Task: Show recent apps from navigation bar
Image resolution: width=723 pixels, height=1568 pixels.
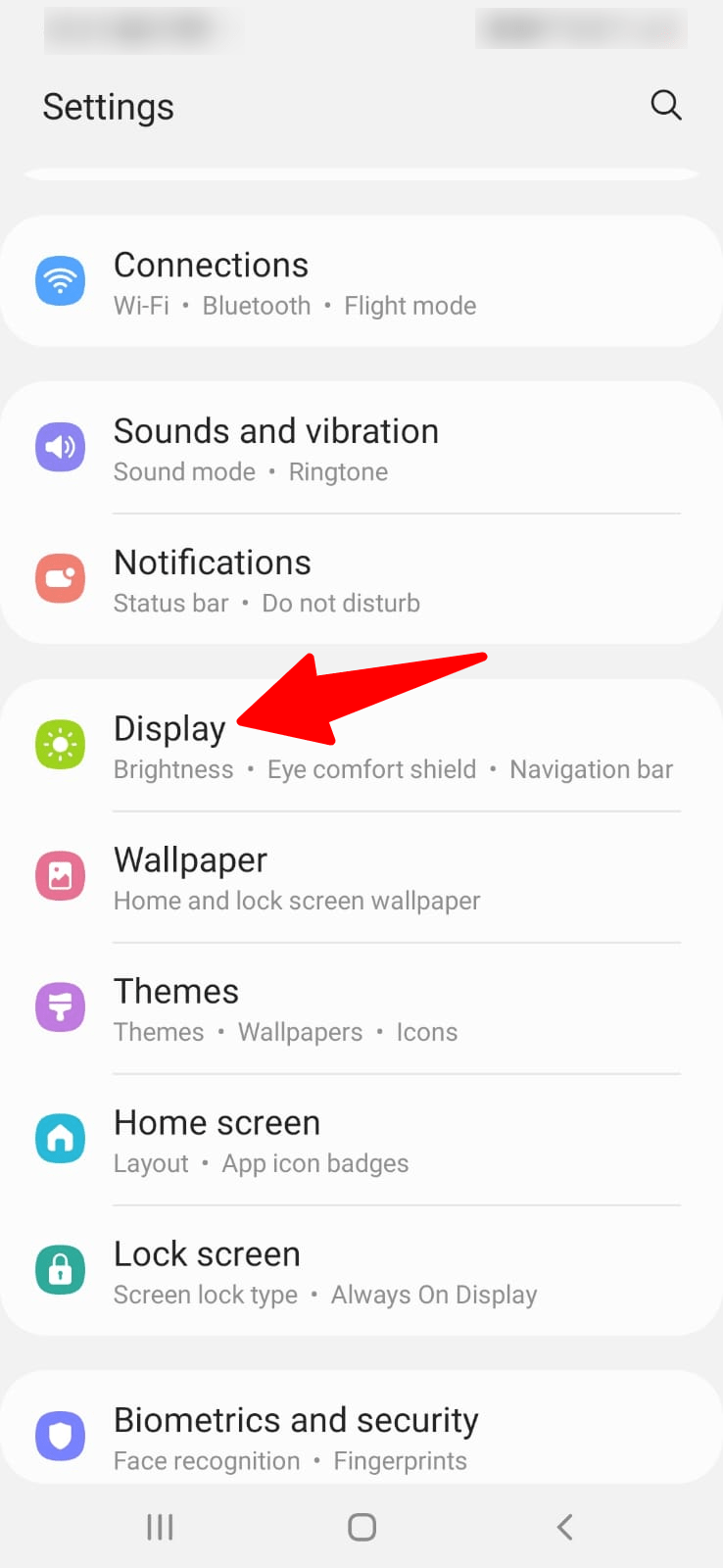Action: click(160, 1527)
